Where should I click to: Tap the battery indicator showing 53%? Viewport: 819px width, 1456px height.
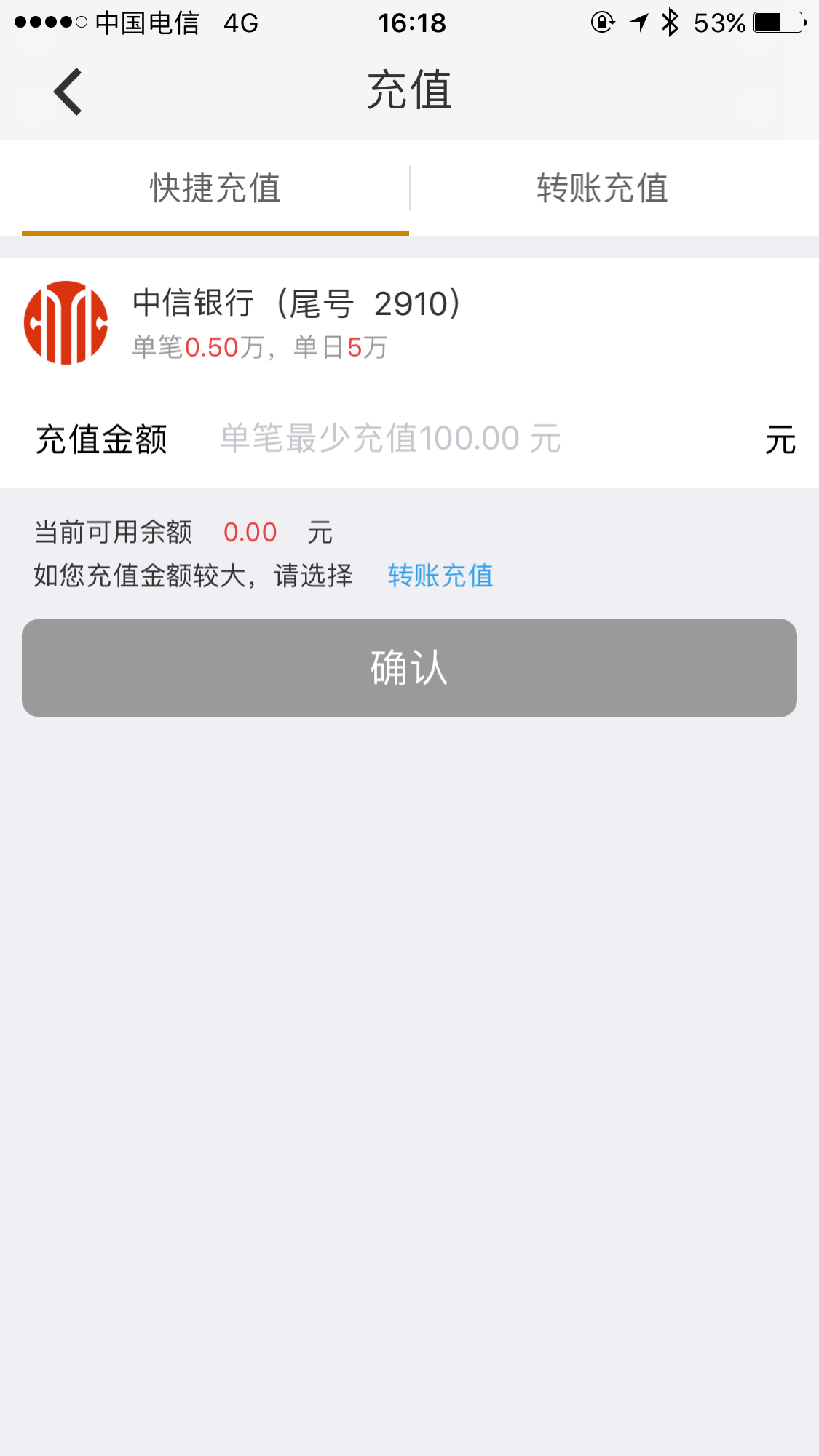pos(774,22)
